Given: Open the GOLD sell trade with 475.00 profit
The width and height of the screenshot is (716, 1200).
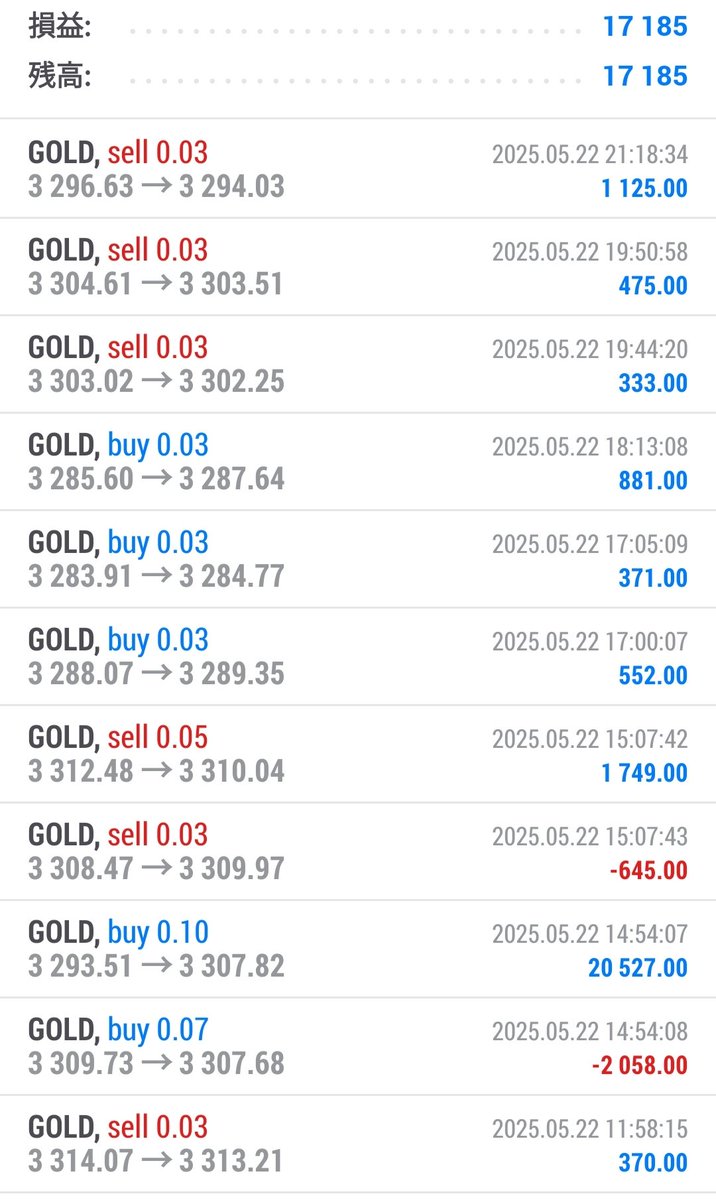Looking at the screenshot, I should pos(358,267).
